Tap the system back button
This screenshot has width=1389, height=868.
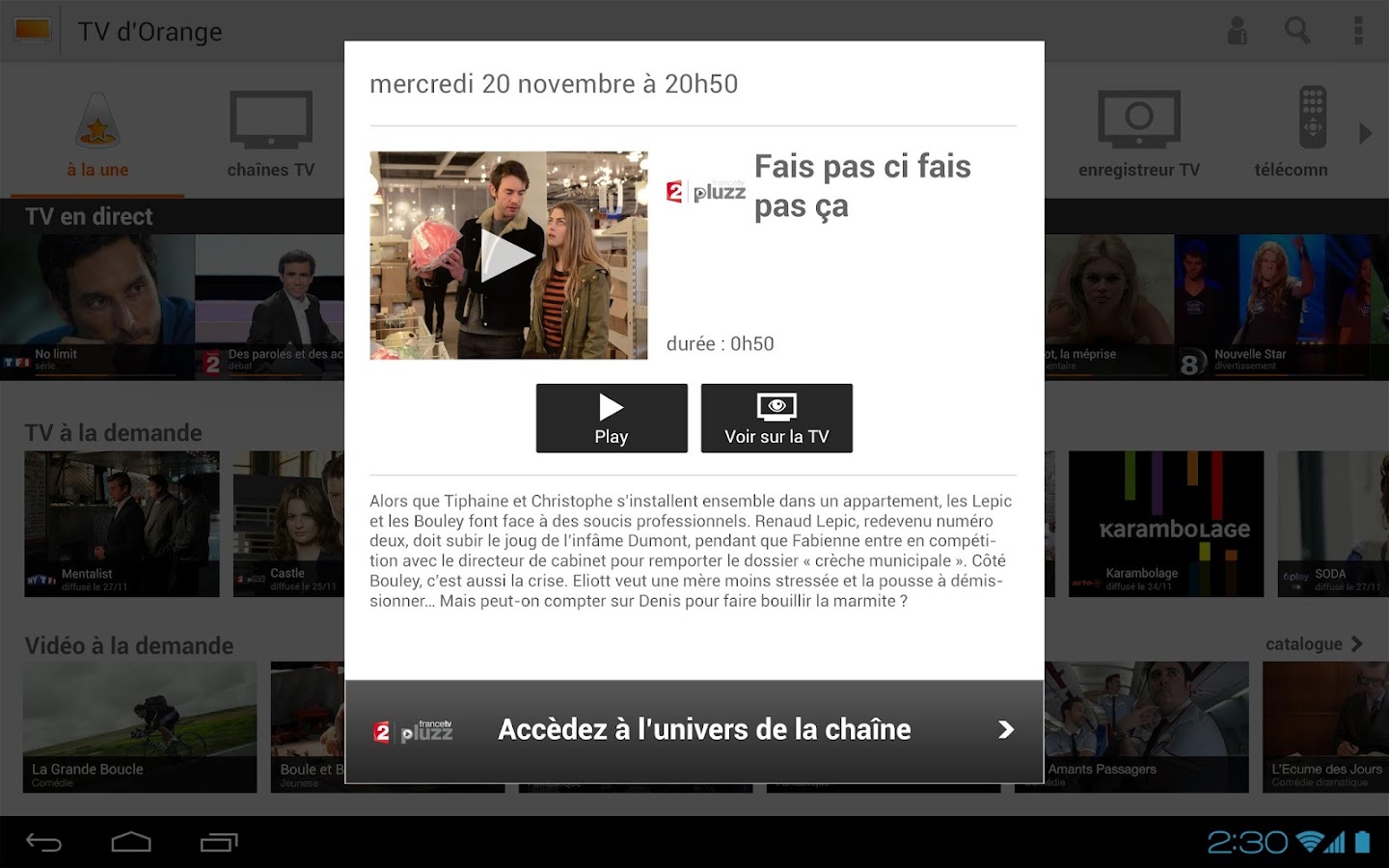pyautogui.click(x=44, y=842)
